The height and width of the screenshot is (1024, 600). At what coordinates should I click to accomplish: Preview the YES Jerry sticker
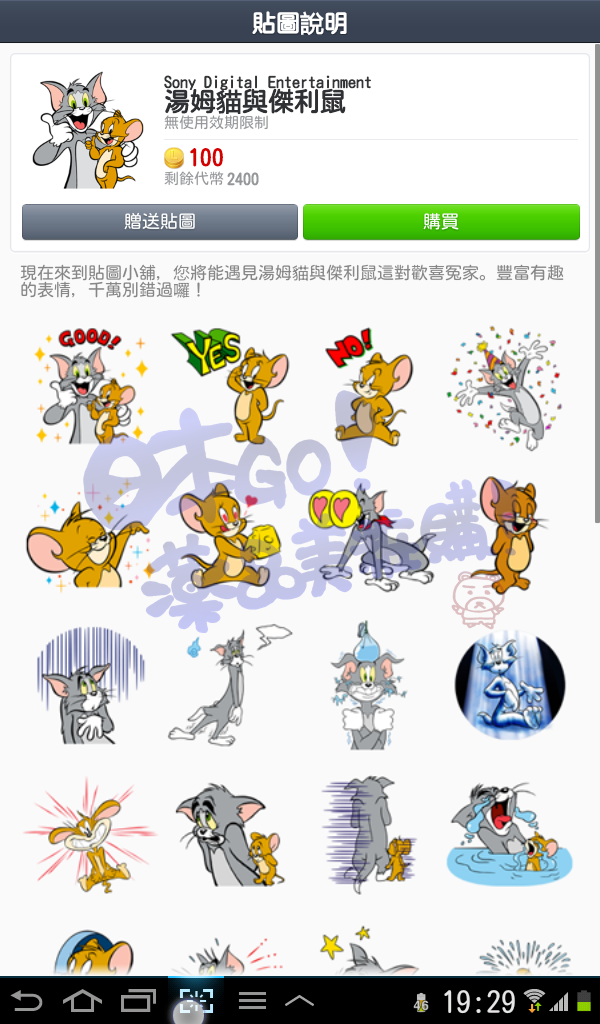click(230, 385)
